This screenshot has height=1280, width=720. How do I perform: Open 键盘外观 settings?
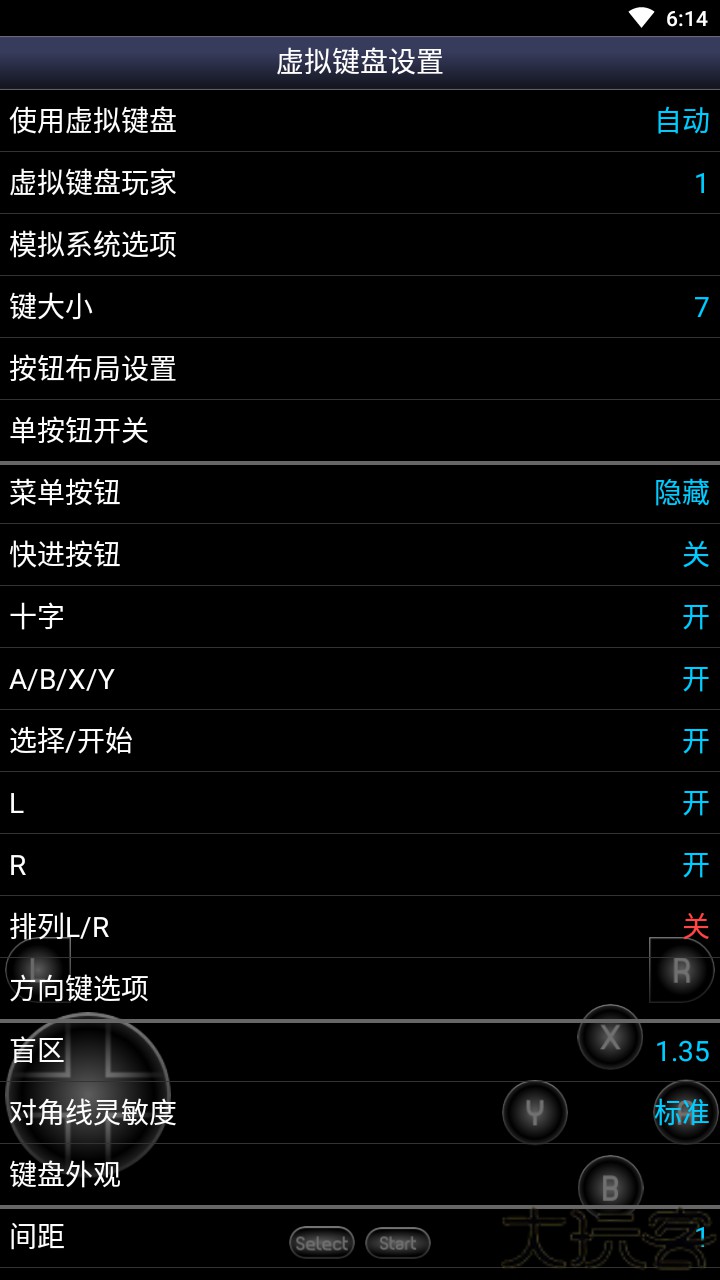[x=360, y=1176]
